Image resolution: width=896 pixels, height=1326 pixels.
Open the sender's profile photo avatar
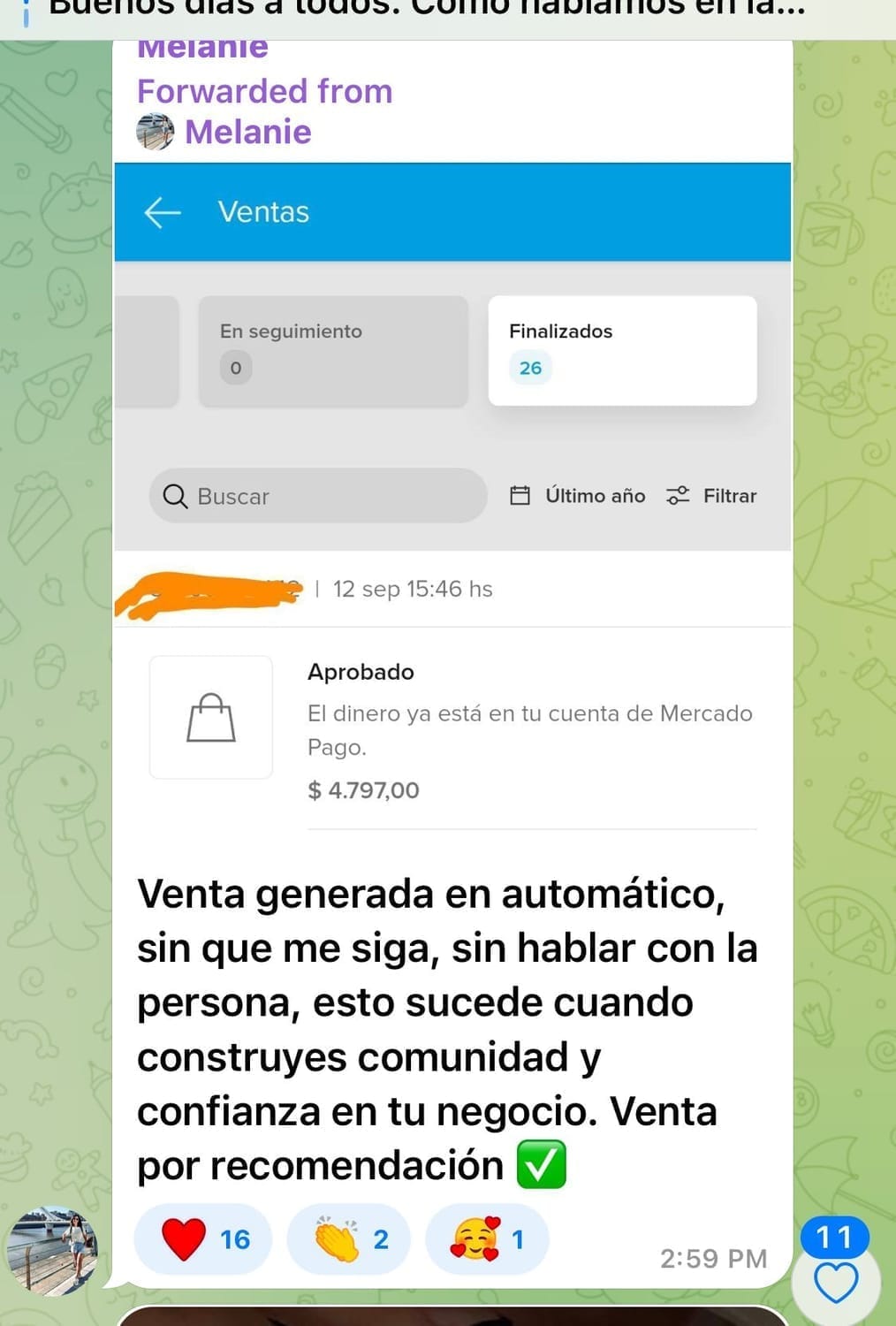coord(52,1251)
